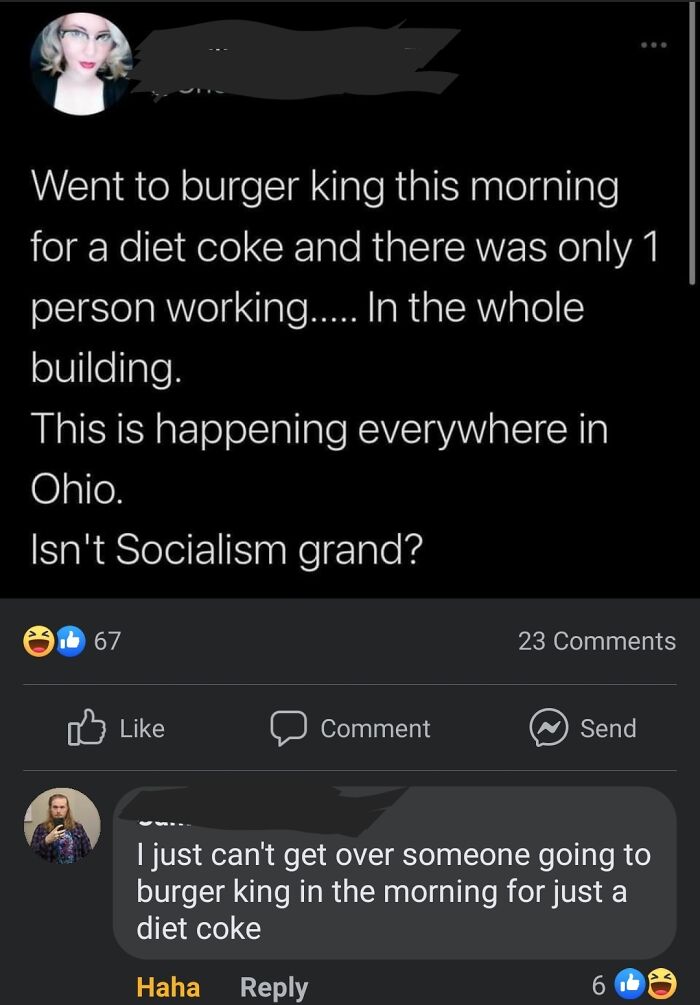
Task: Reply to the diet coke comment
Action: coord(274,987)
